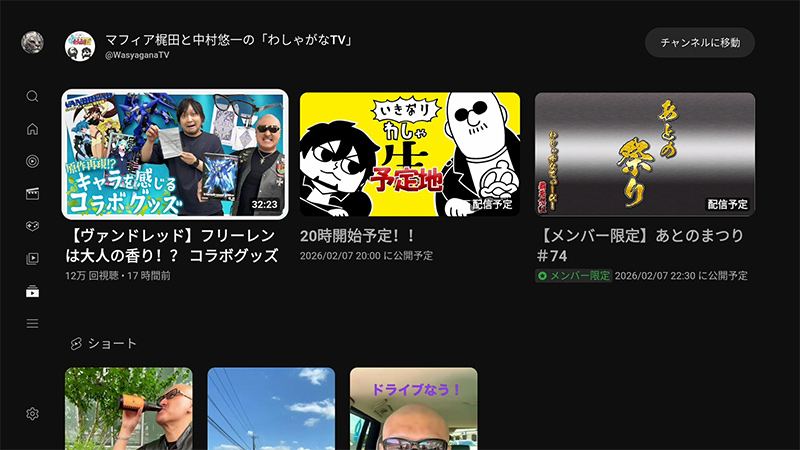Open the settings gear

coord(32,413)
